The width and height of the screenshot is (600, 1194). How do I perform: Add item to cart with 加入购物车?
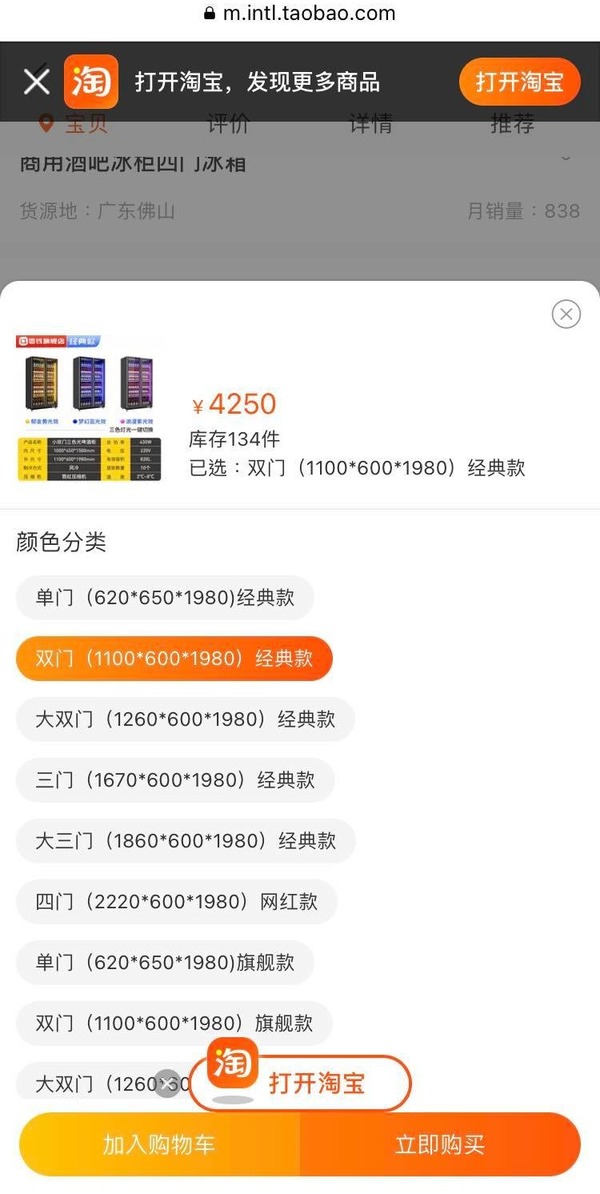[x=159, y=1144]
